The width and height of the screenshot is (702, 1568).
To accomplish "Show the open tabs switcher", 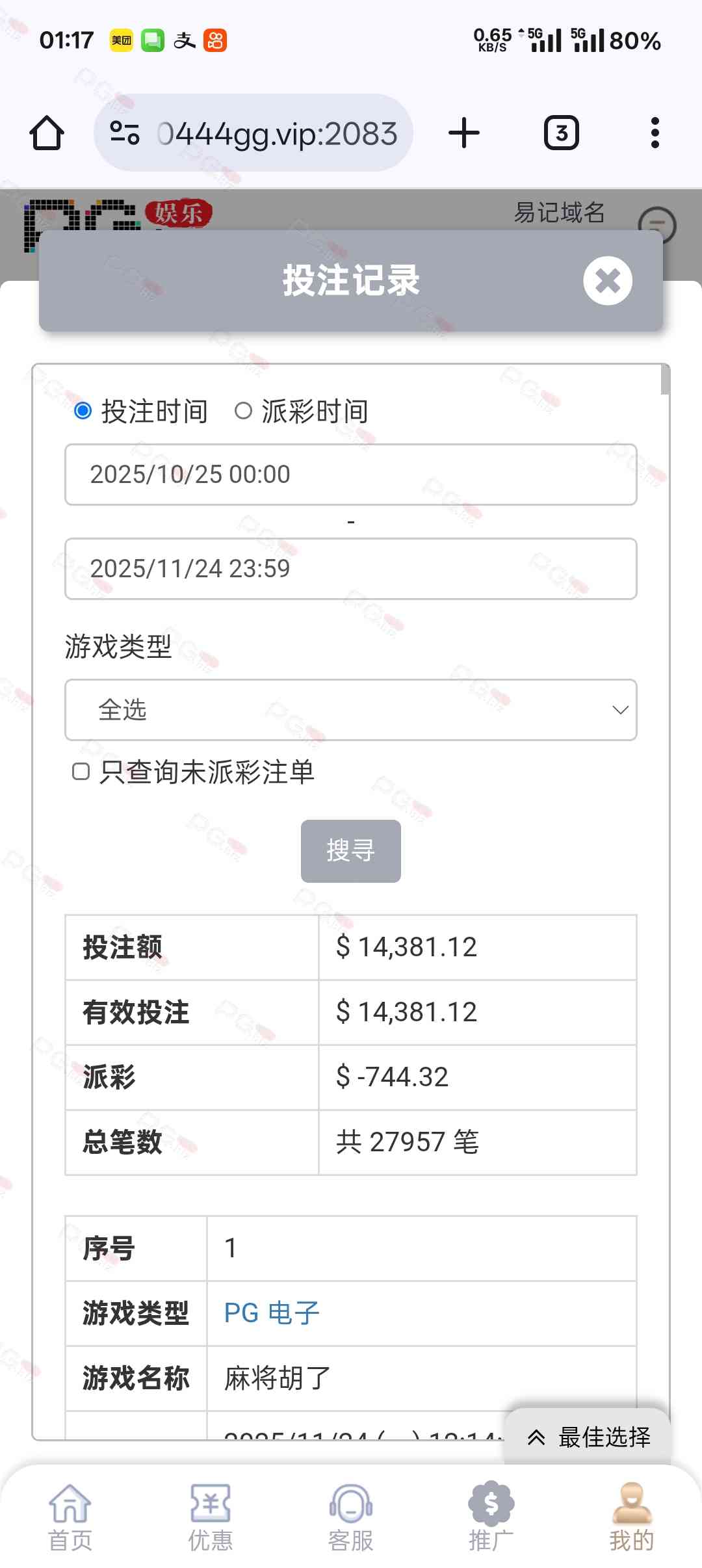I will click(561, 133).
